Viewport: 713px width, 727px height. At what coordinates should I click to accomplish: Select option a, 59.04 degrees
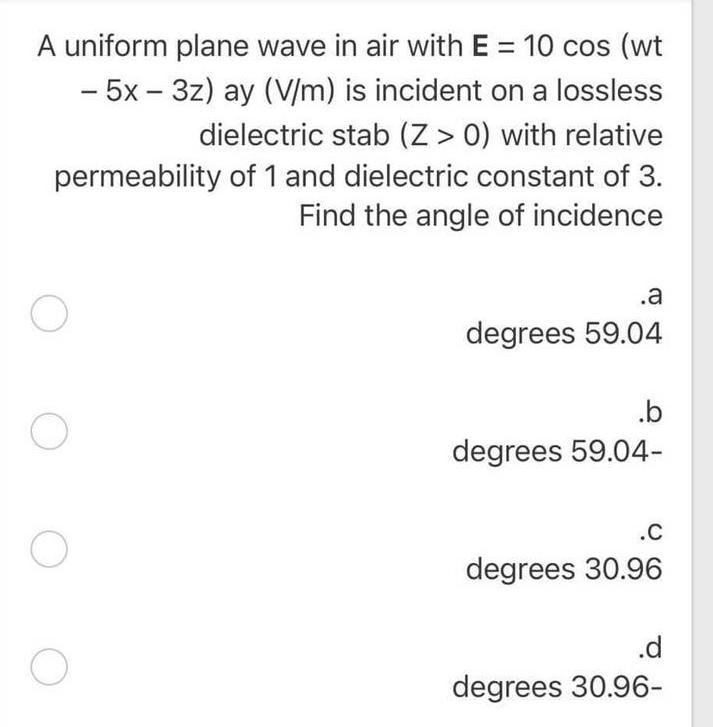[x=48, y=313]
